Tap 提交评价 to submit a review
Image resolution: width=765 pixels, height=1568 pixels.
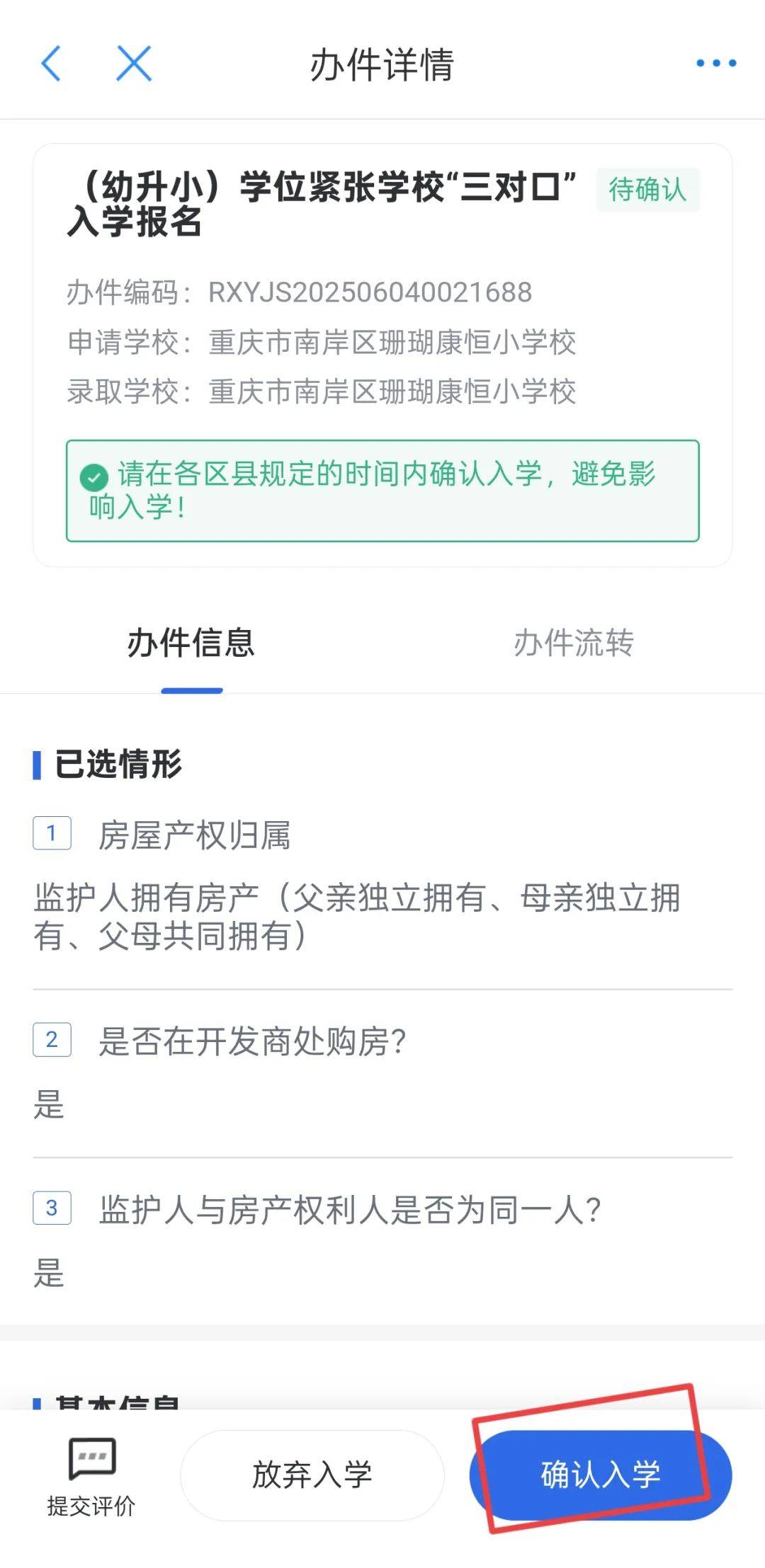(91, 1475)
